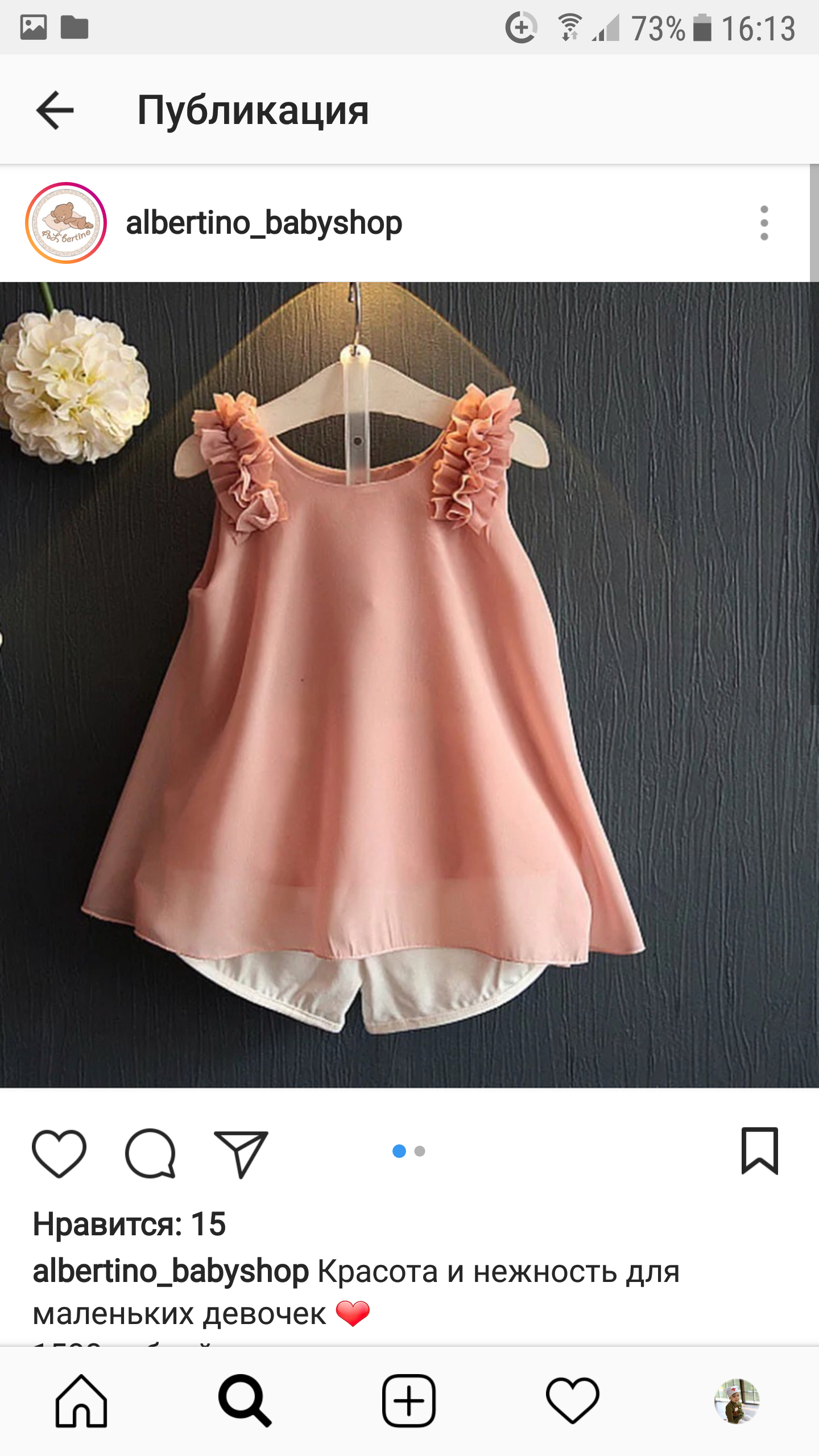Go back using the arrow icon
The image size is (819, 1456).
click(55, 110)
